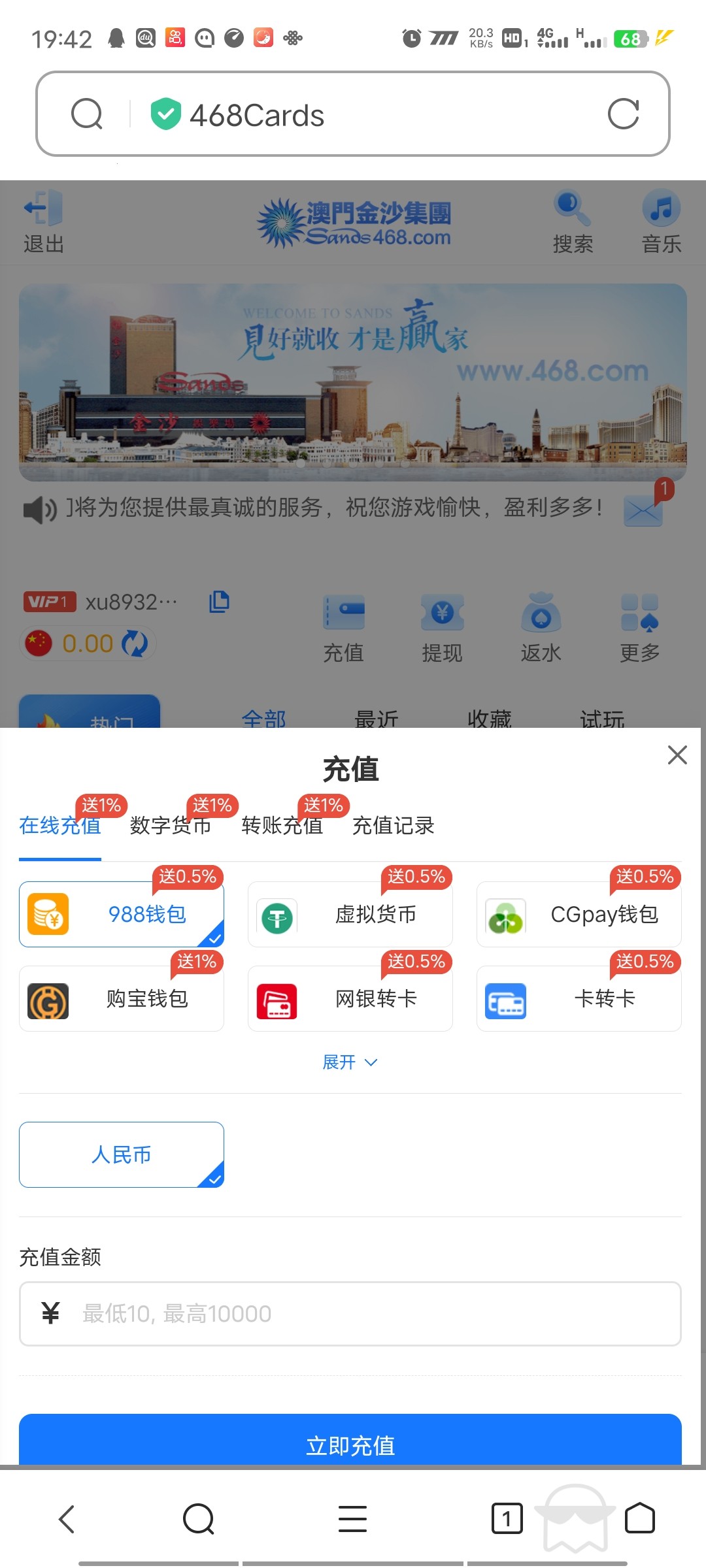Refresh balance with the circular arrows icon
The image size is (706, 1568).
click(x=135, y=644)
